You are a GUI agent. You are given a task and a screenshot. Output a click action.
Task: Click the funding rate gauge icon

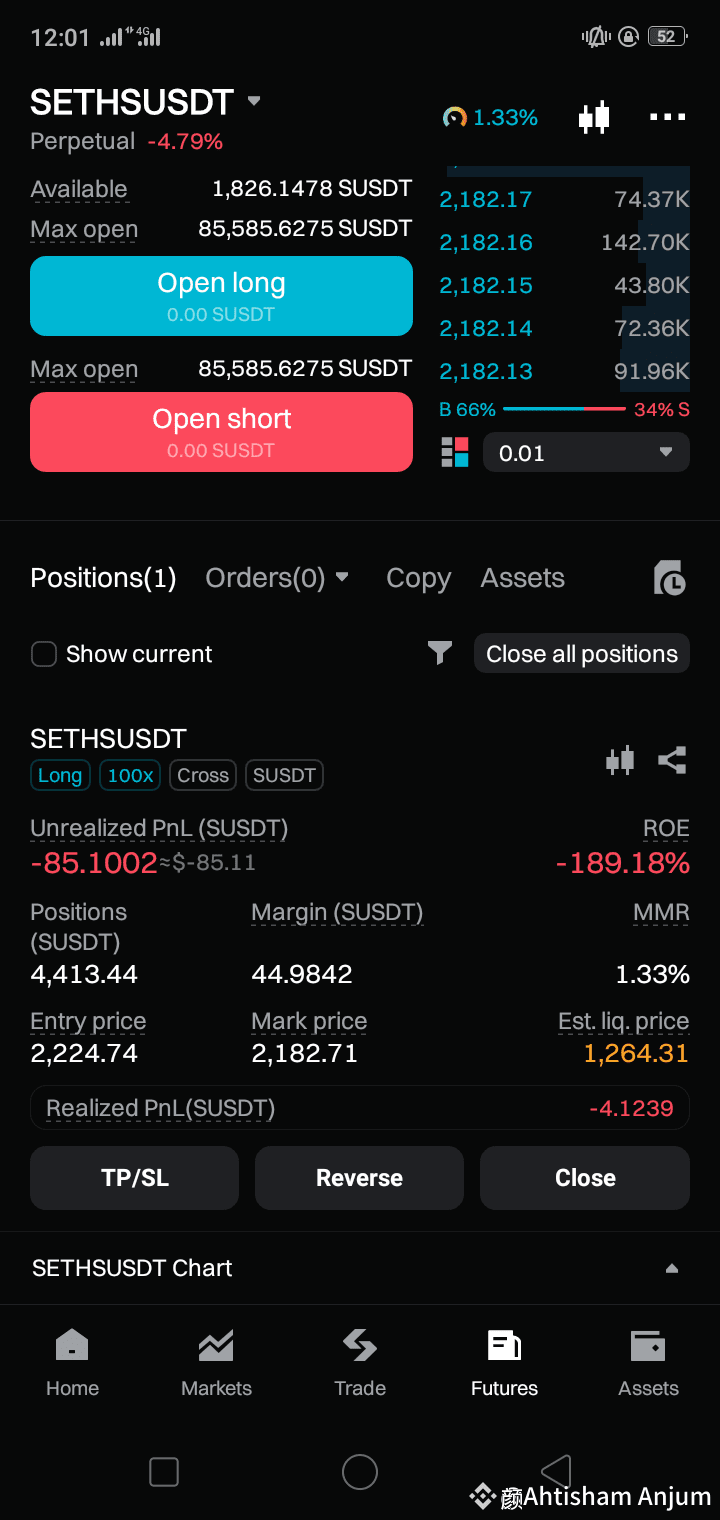[x=455, y=117]
